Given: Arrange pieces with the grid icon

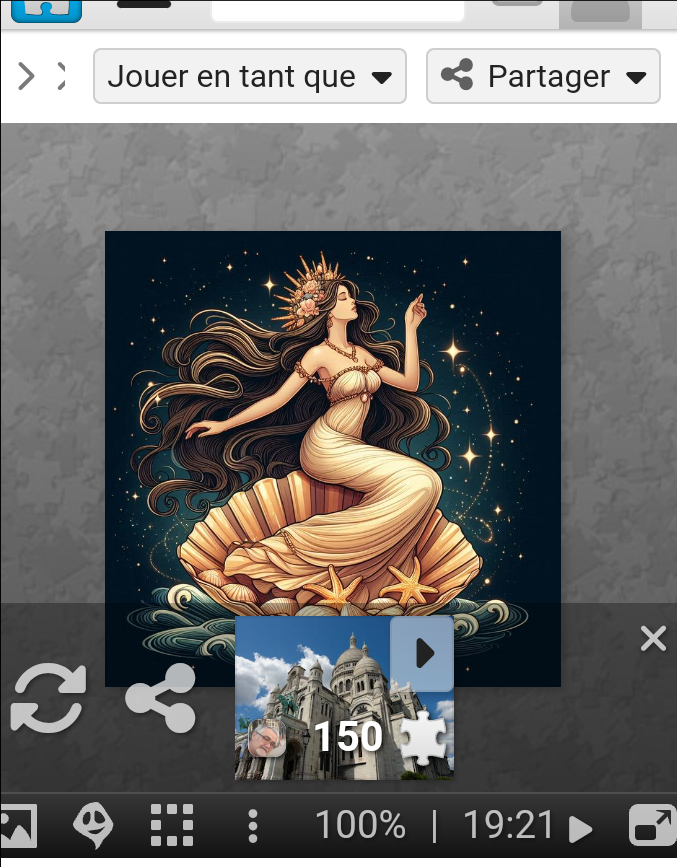Looking at the screenshot, I should (171, 826).
